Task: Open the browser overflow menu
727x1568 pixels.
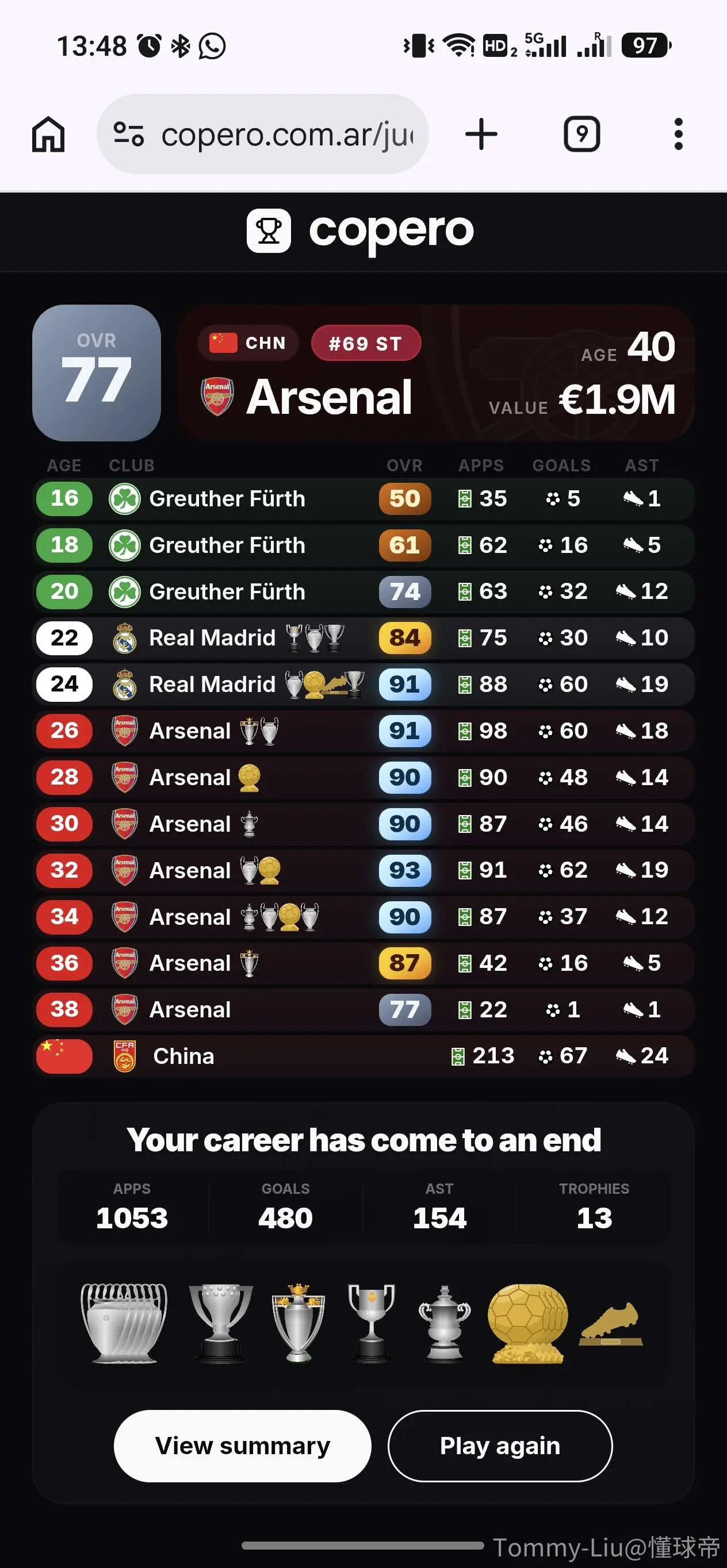Action: click(x=678, y=134)
